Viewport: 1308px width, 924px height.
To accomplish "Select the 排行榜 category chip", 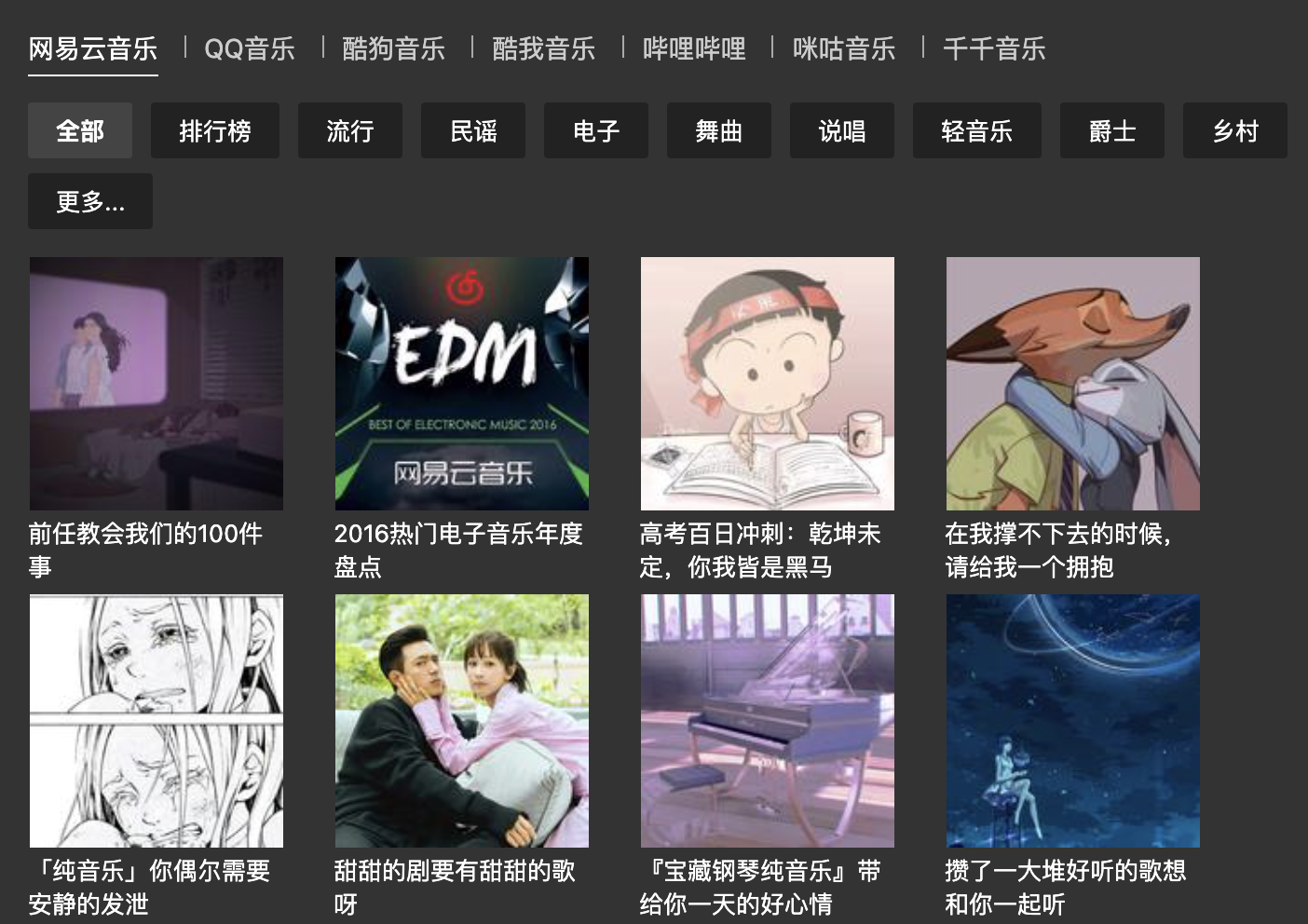I will click(215, 130).
